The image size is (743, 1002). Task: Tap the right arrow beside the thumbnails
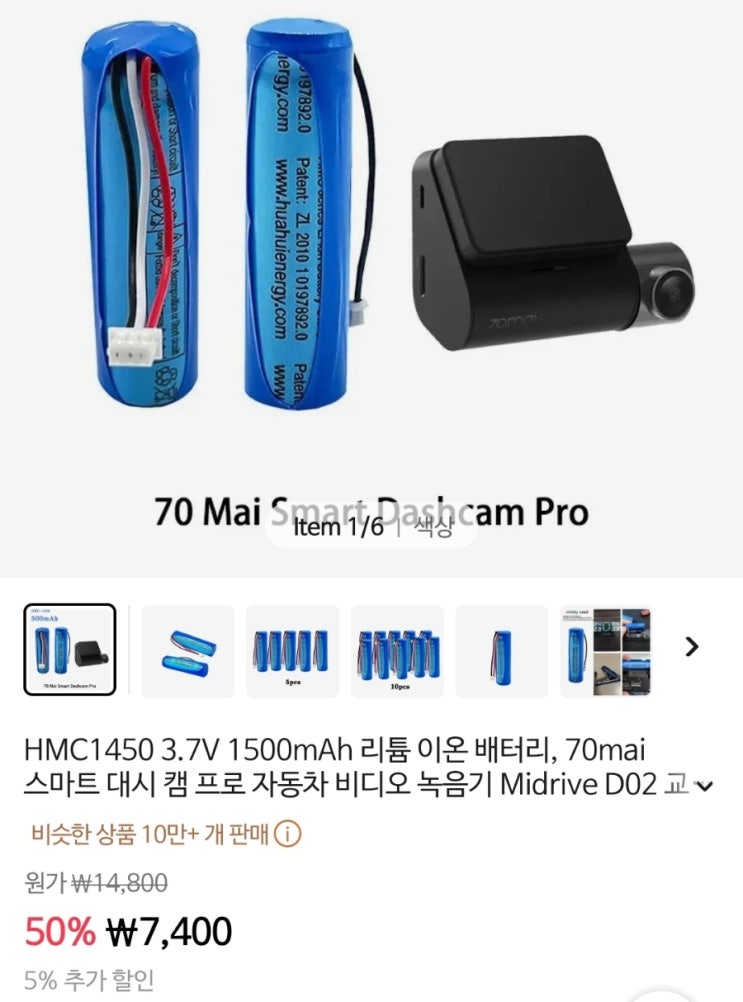coord(691,647)
